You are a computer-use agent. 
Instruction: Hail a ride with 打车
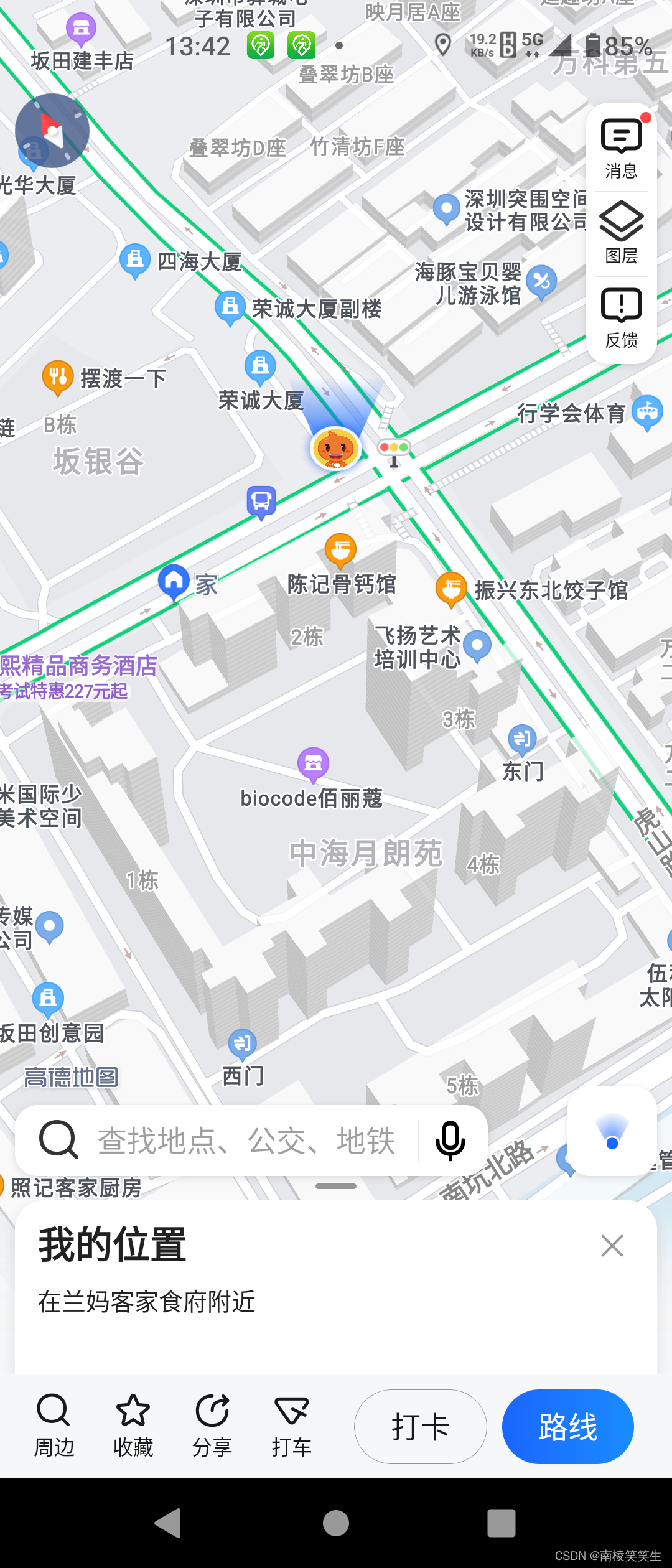291,1426
